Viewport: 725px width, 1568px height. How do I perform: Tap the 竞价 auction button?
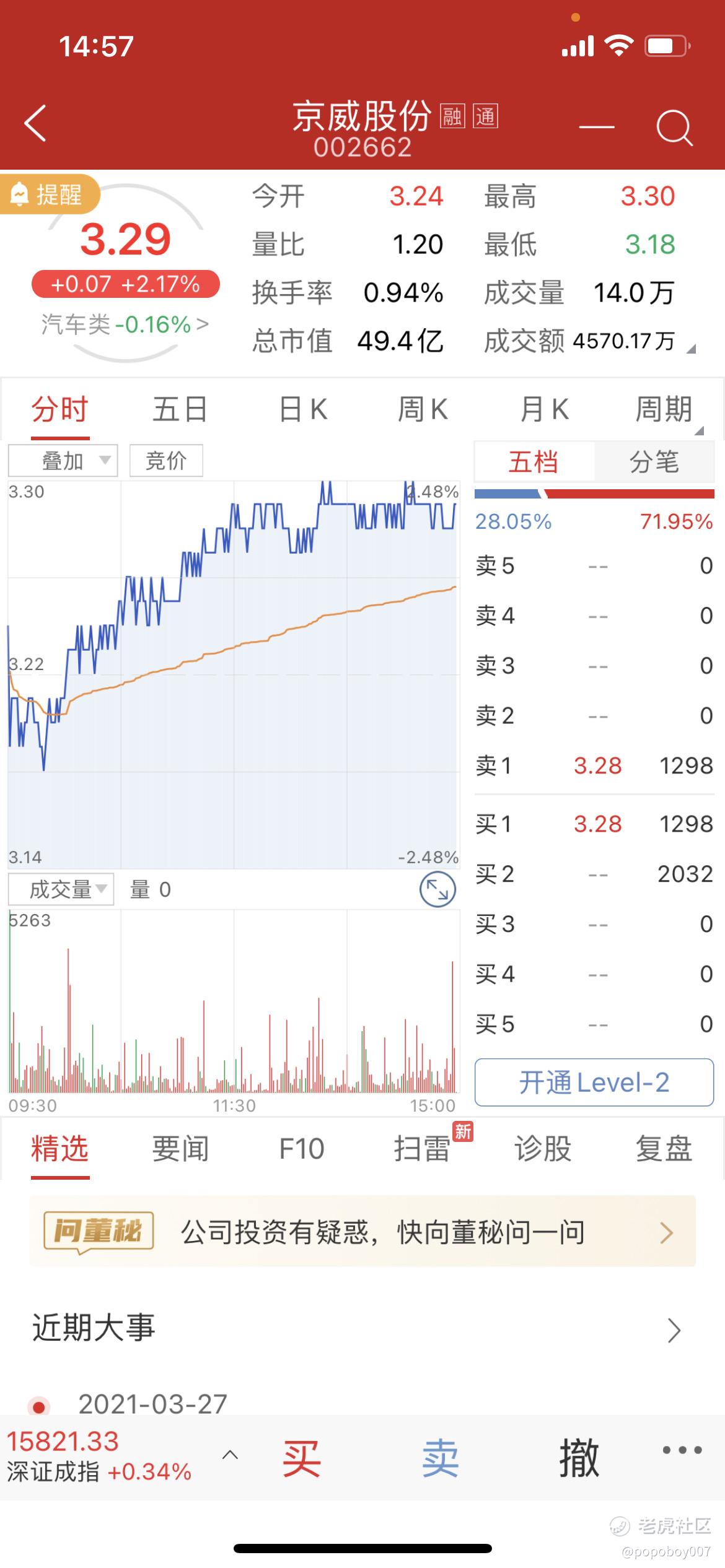point(165,461)
